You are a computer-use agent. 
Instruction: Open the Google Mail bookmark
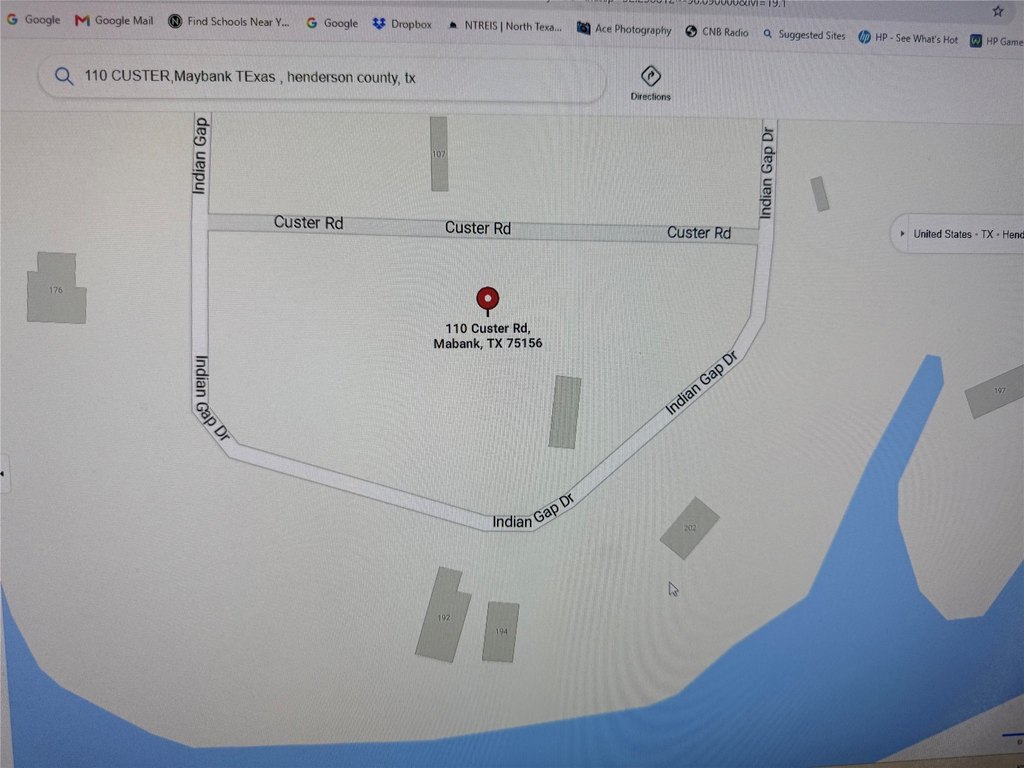pos(114,21)
